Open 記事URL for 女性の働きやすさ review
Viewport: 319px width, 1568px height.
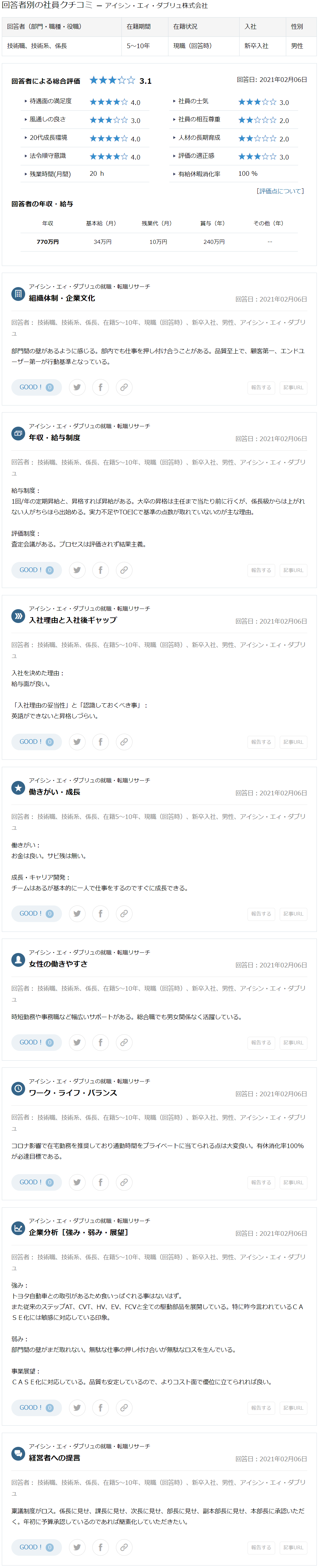tap(293, 1043)
